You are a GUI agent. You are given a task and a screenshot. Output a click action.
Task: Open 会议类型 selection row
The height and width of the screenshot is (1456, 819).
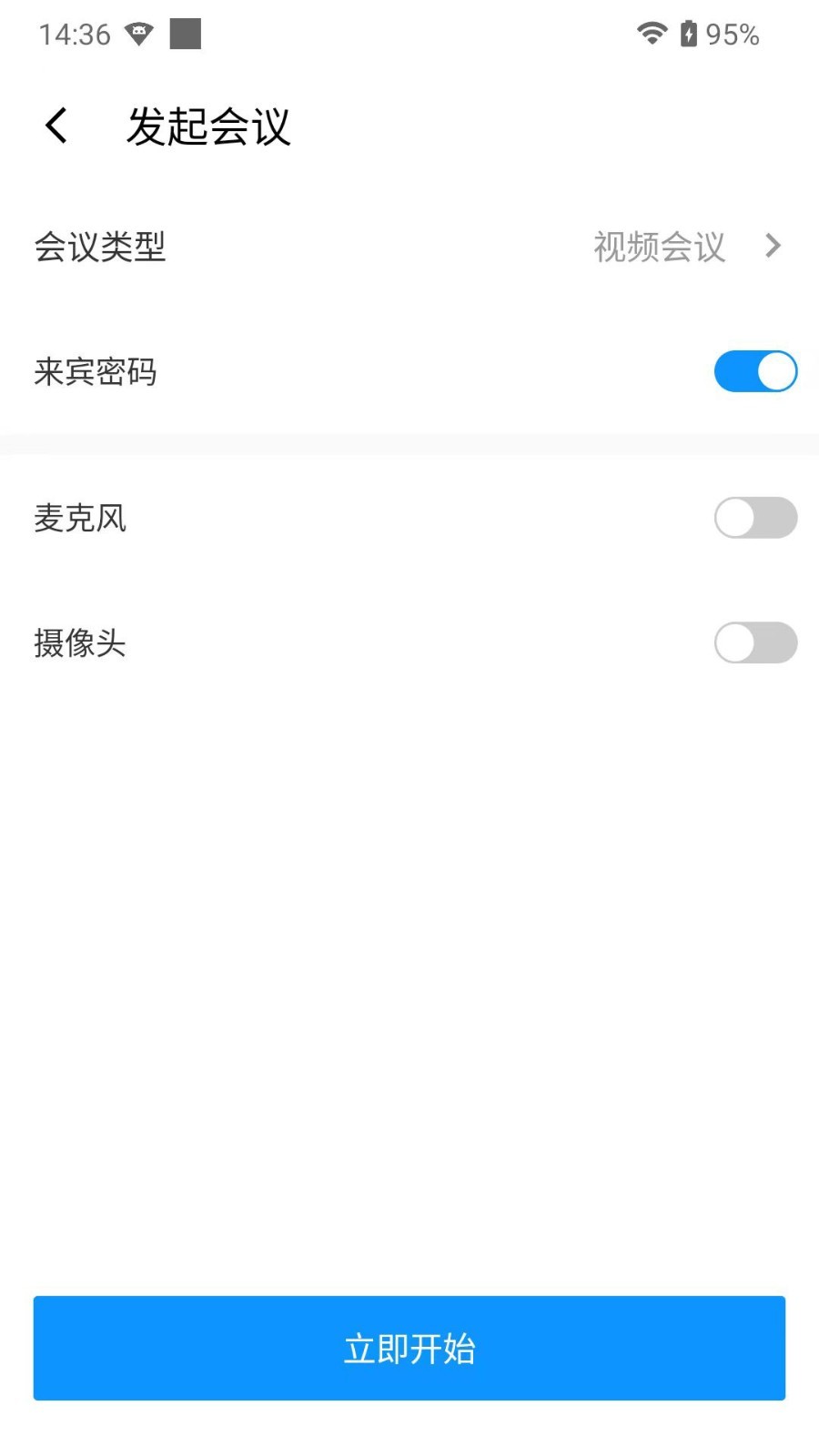[409, 247]
